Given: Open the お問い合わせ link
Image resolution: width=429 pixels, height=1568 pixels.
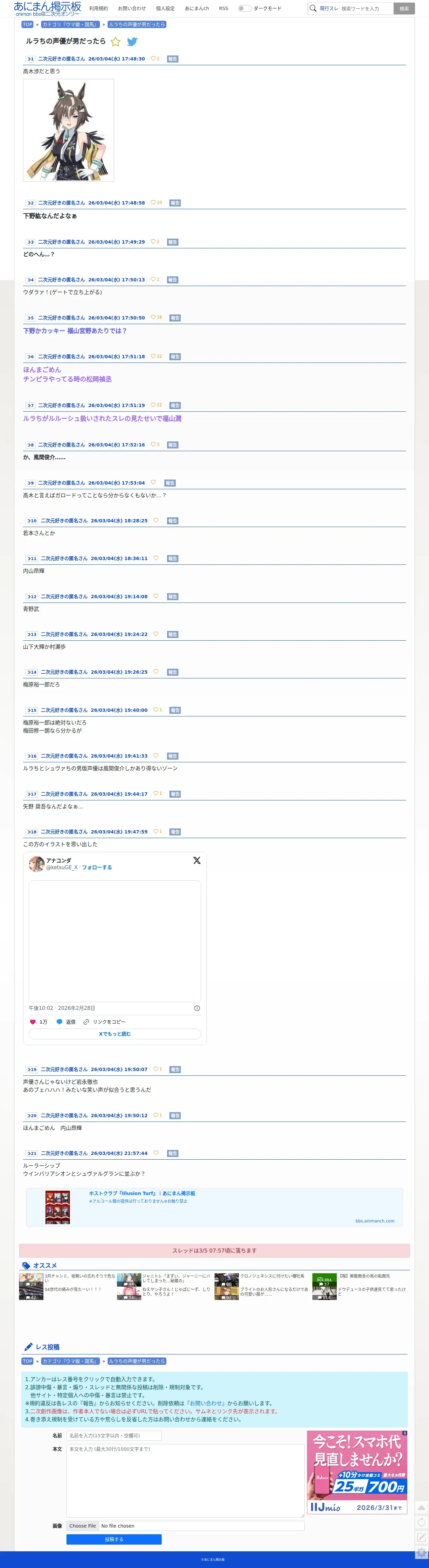Looking at the screenshot, I should tap(132, 9).
